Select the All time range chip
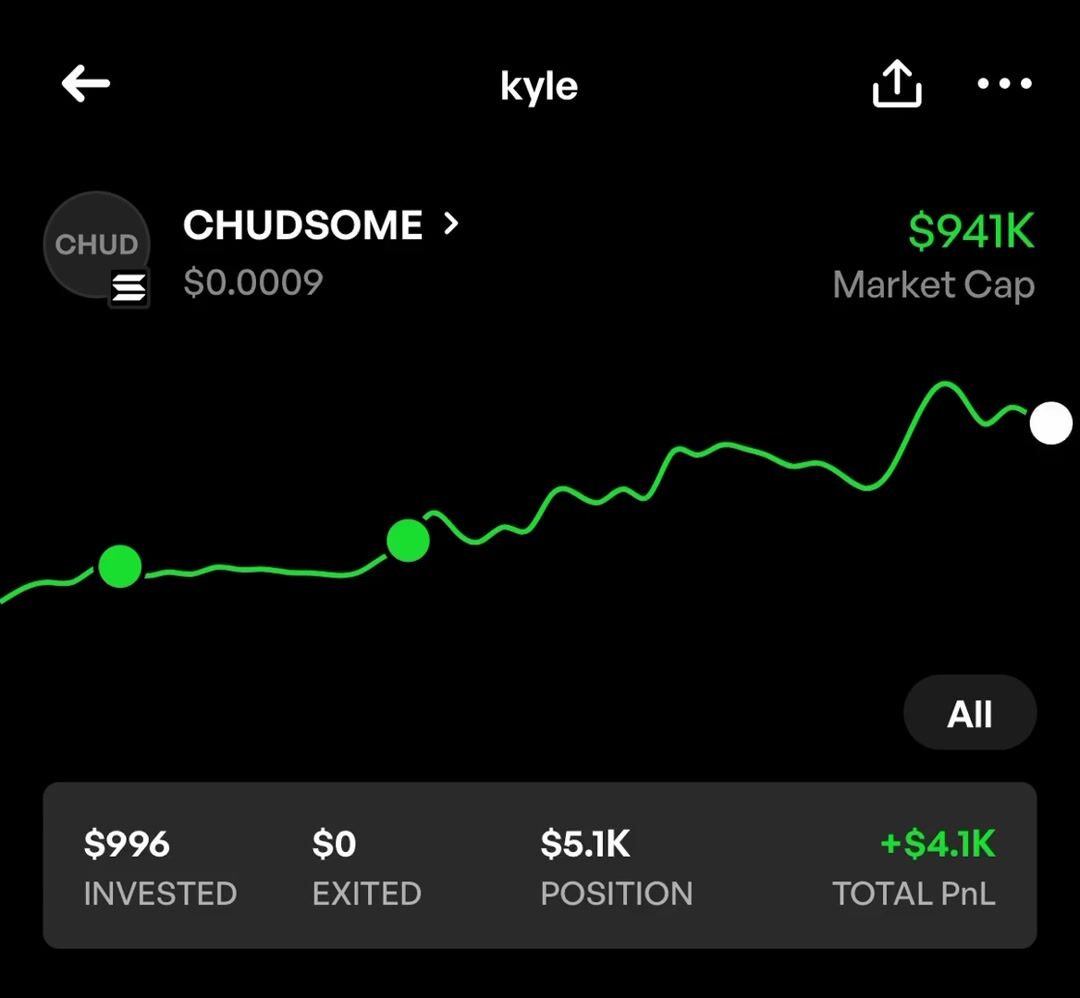The width and height of the screenshot is (1080, 998). click(x=969, y=714)
